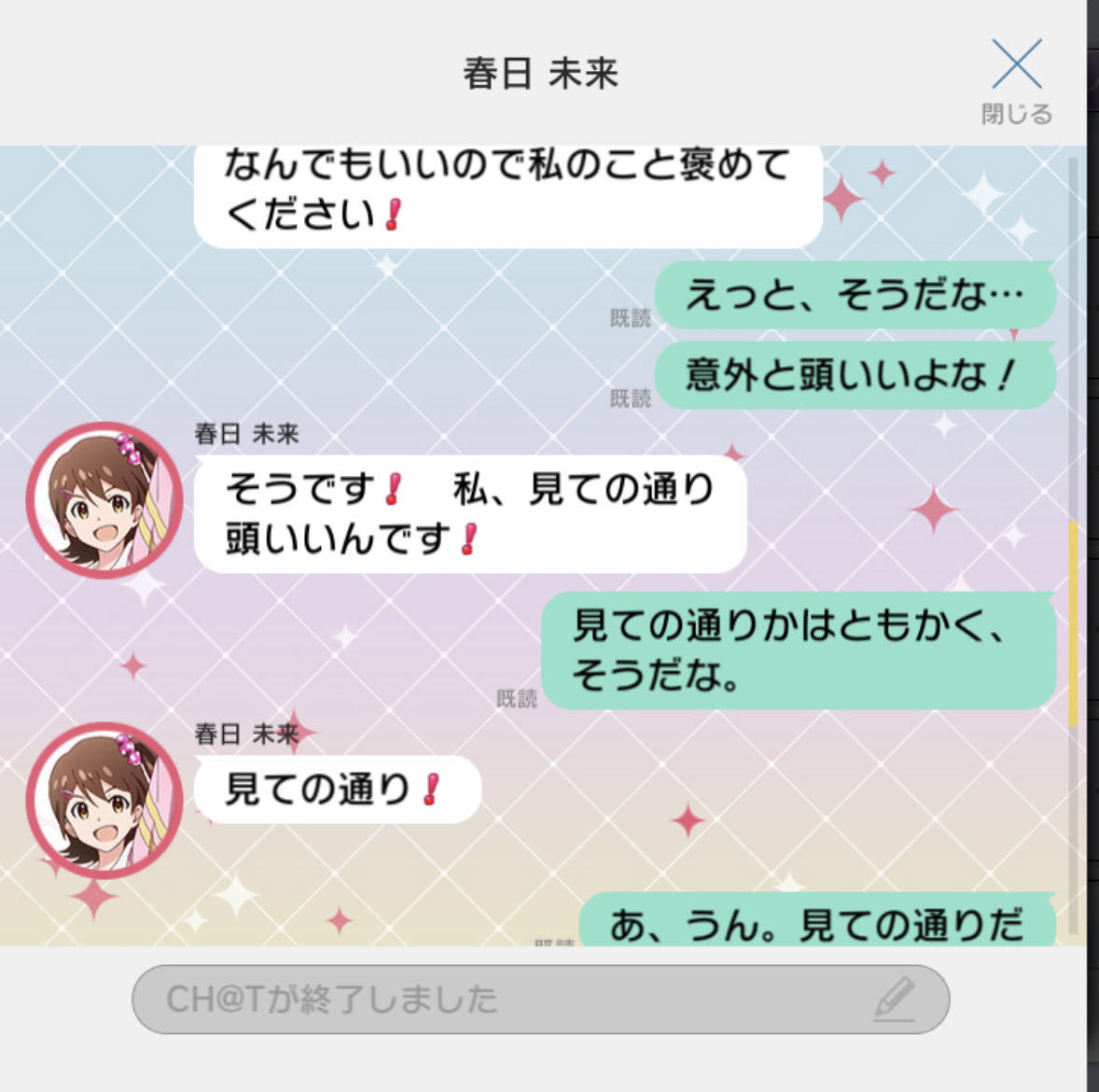Close the chat with 春日 未来

[1016, 79]
